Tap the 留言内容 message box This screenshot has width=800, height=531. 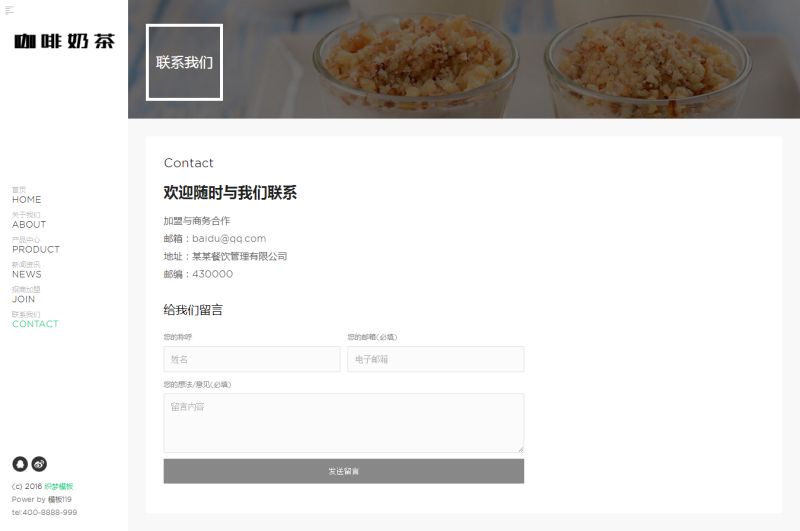343,423
